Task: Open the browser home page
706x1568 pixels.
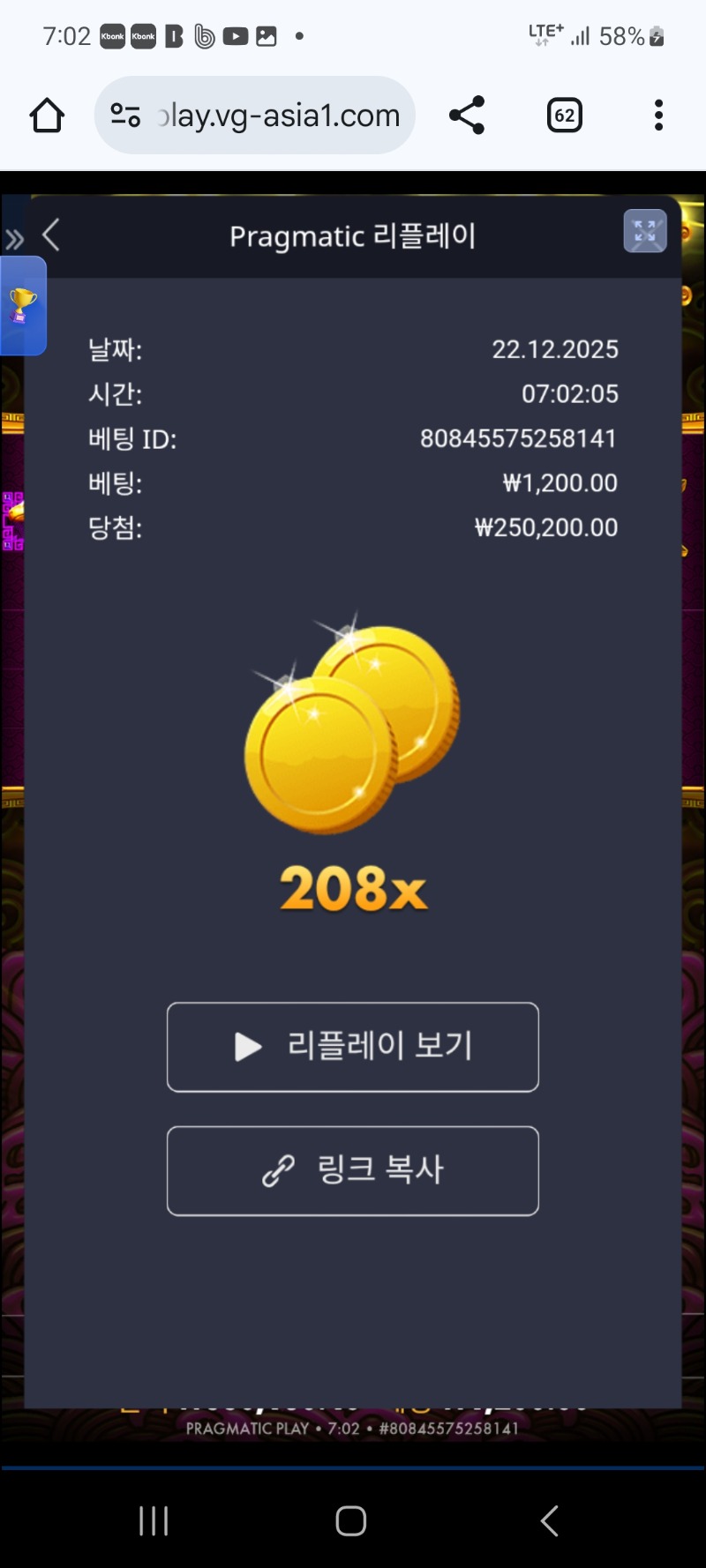Action: coord(47,116)
